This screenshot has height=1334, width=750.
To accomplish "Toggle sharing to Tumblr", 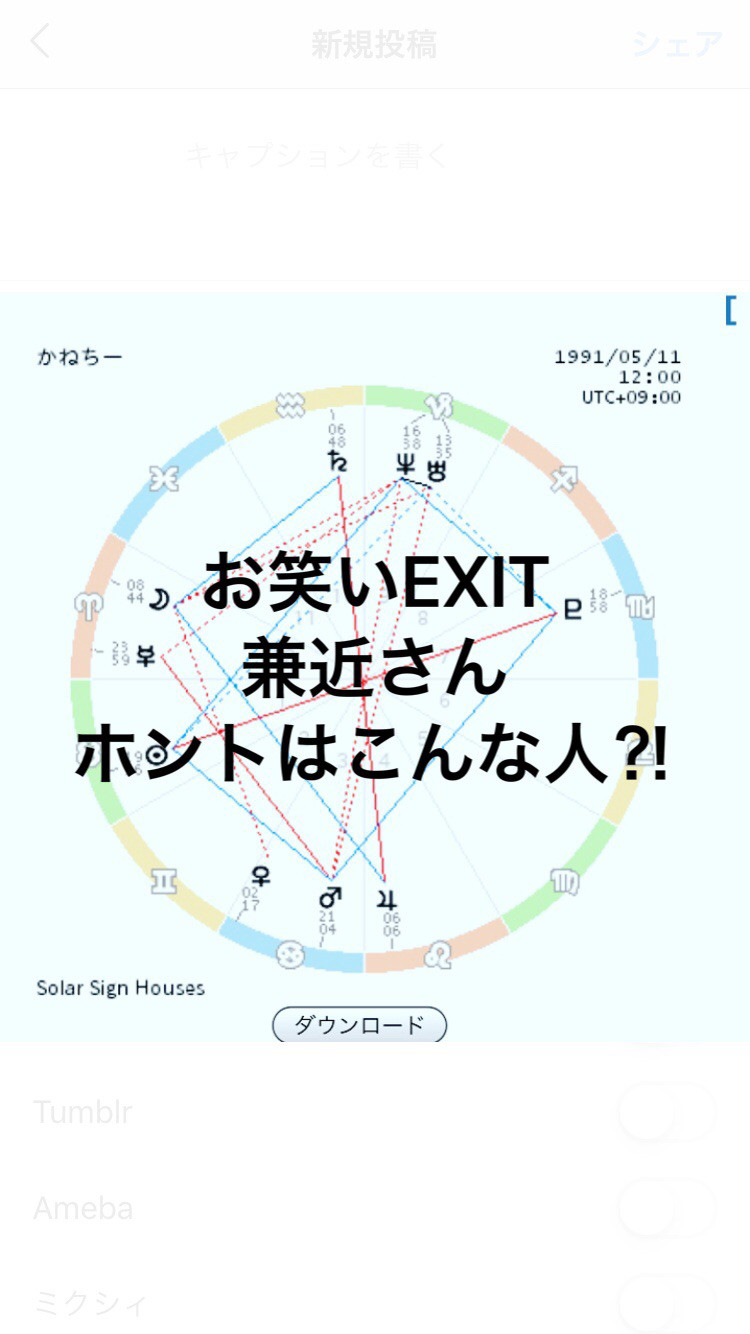I will pos(667,1112).
